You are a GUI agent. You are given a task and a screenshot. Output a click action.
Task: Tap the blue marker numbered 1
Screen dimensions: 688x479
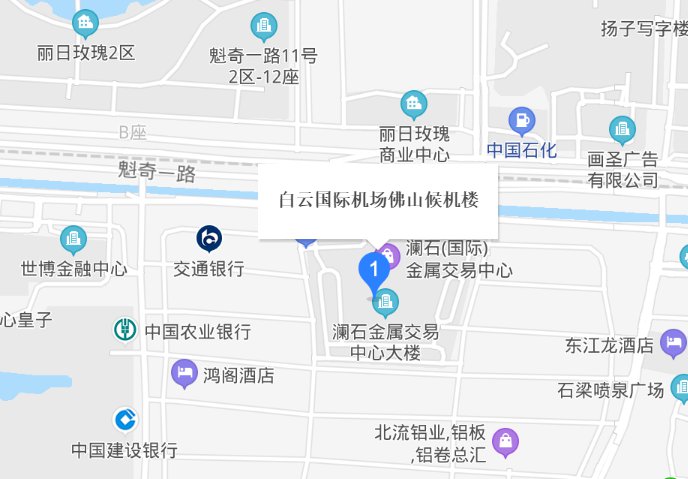point(373,270)
